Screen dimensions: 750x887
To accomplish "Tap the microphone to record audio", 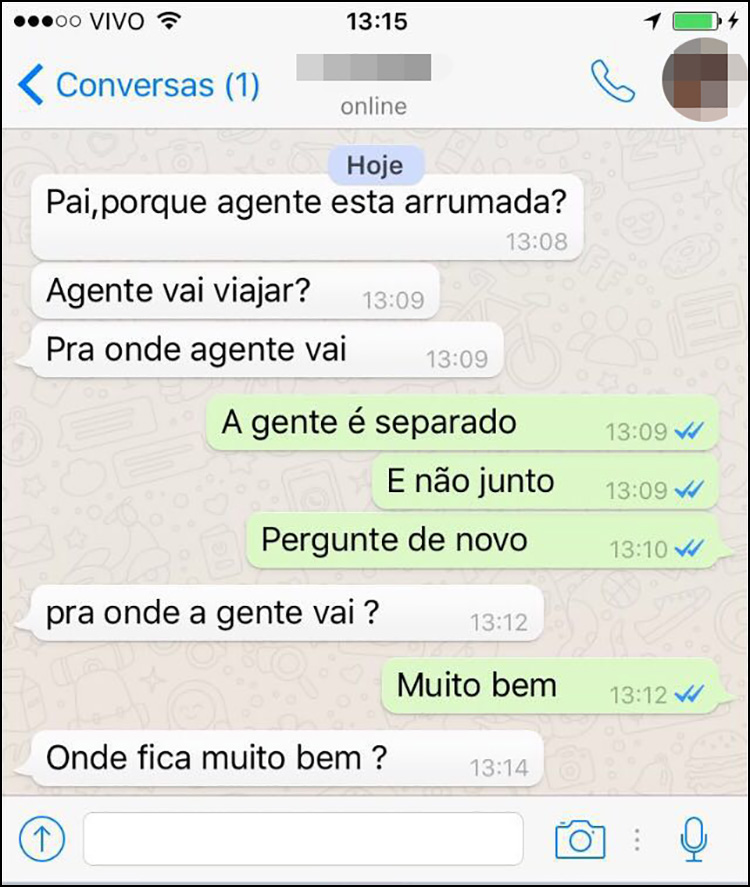I will (x=693, y=838).
